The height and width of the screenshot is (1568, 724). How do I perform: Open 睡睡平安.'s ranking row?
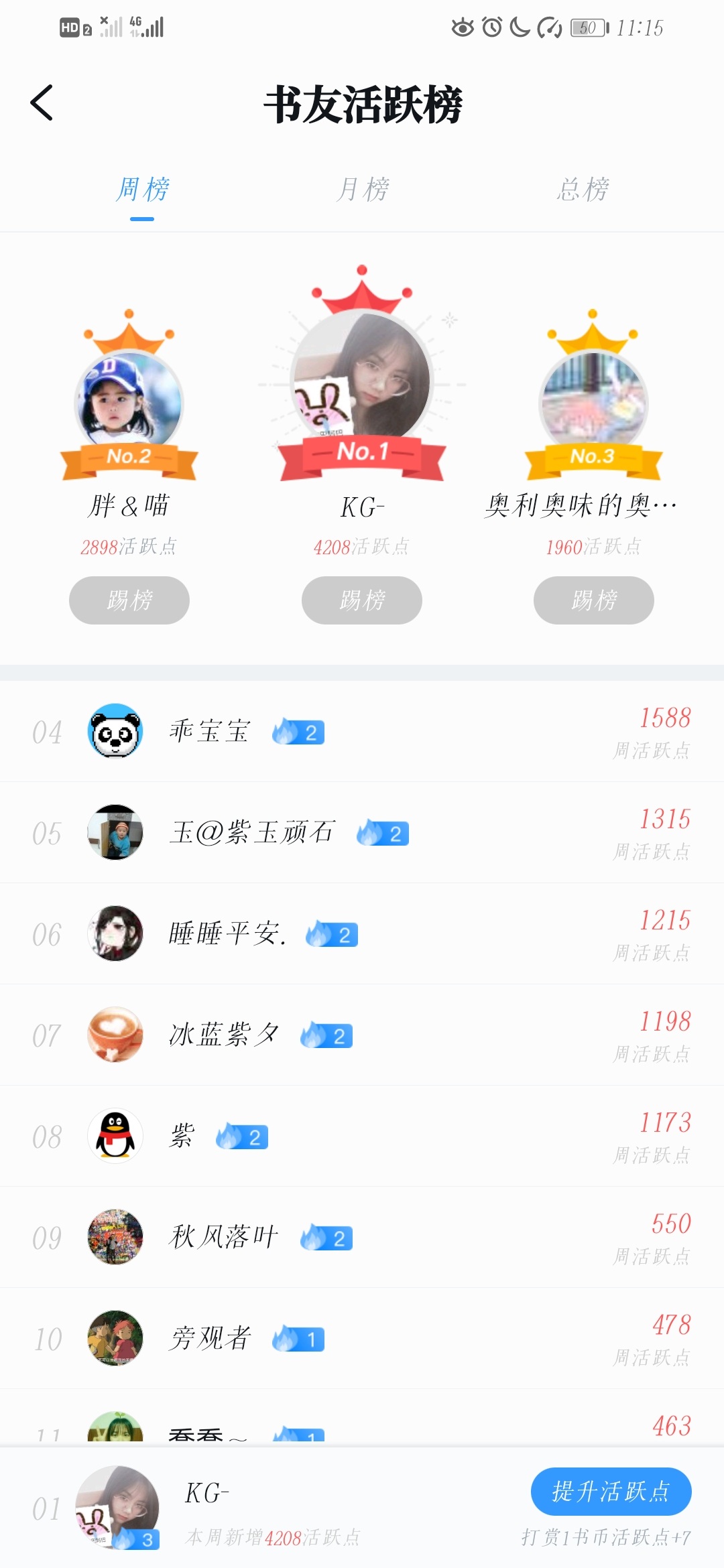362,933
